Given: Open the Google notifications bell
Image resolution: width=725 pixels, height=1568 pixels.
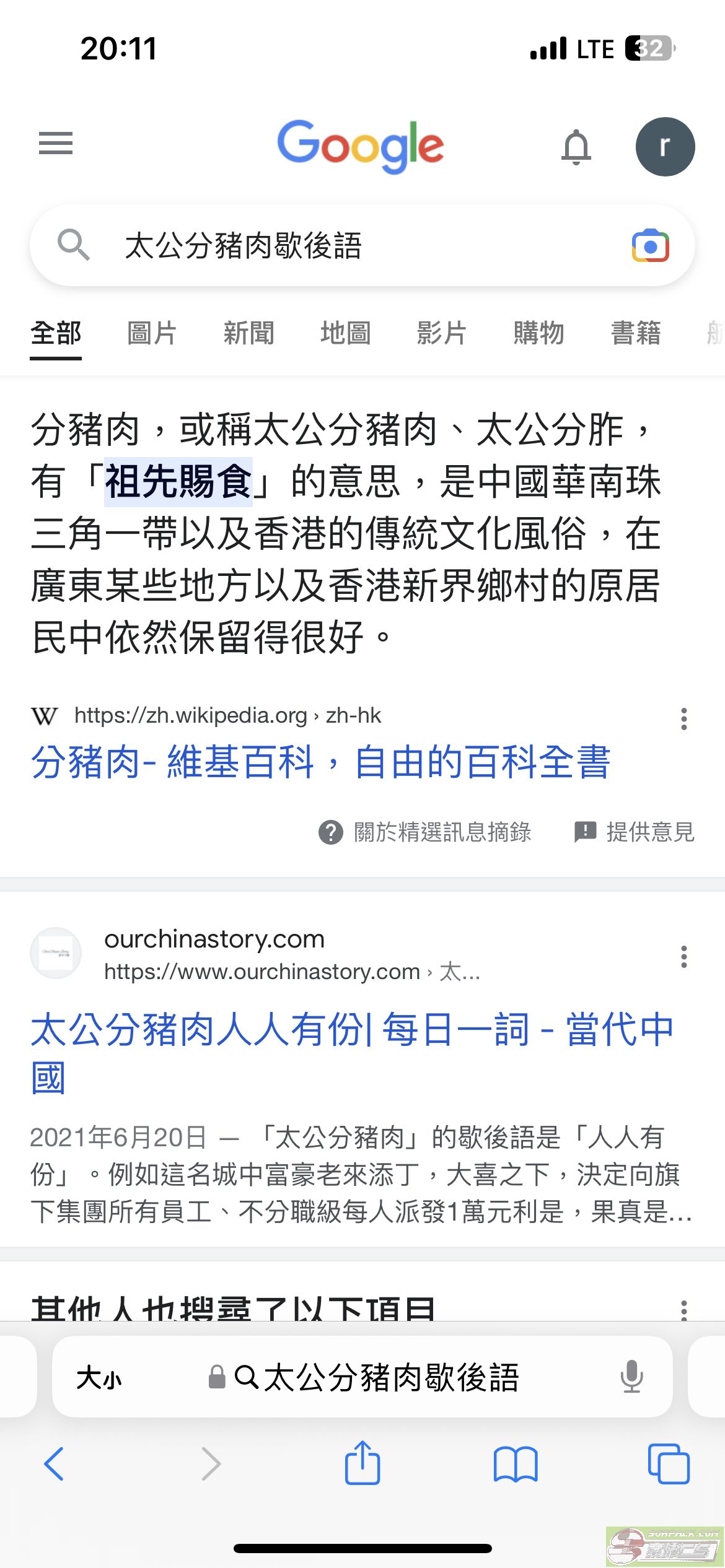Looking at the screenshot, I should point(576,147).
